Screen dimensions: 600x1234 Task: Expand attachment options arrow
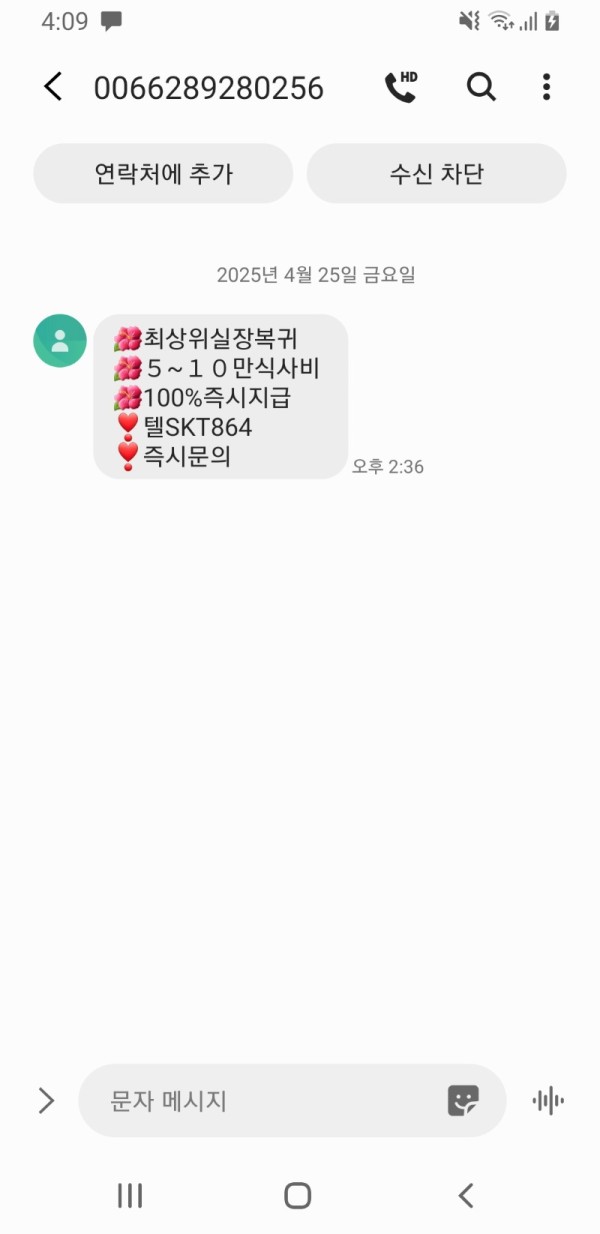pyautogui.click(x=46, y=1101)
